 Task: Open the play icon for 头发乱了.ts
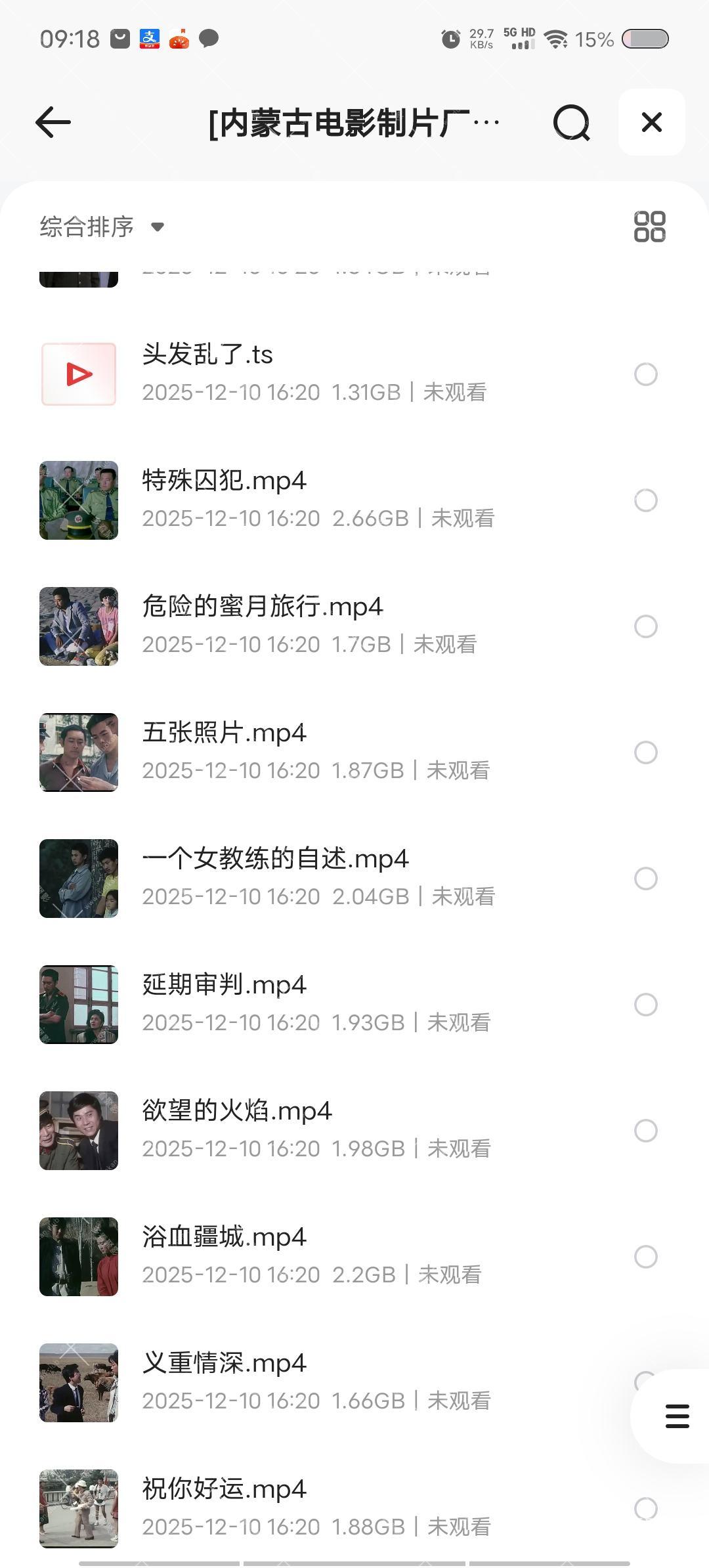[78, 374]
